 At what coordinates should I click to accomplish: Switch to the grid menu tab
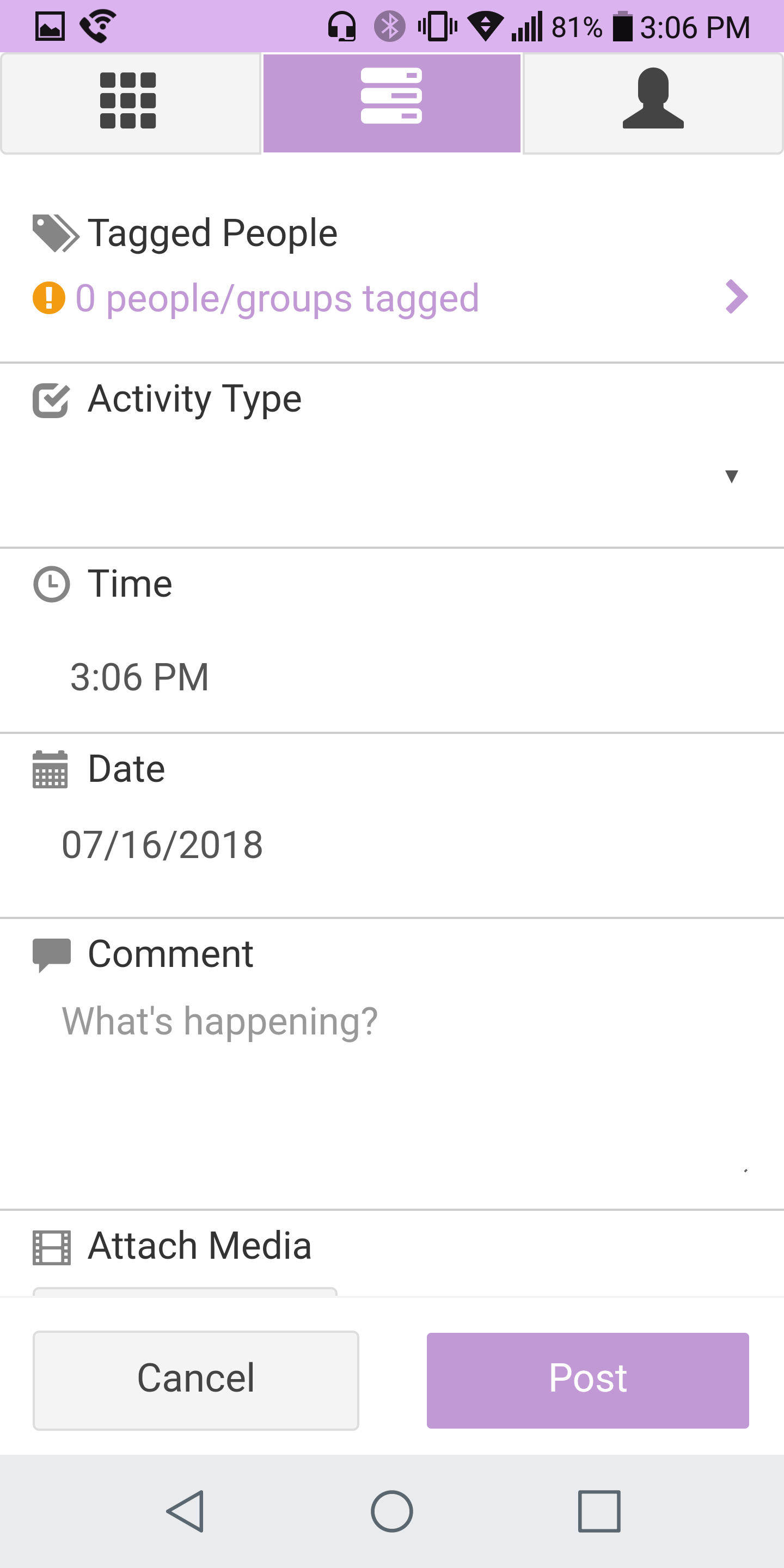130,102
